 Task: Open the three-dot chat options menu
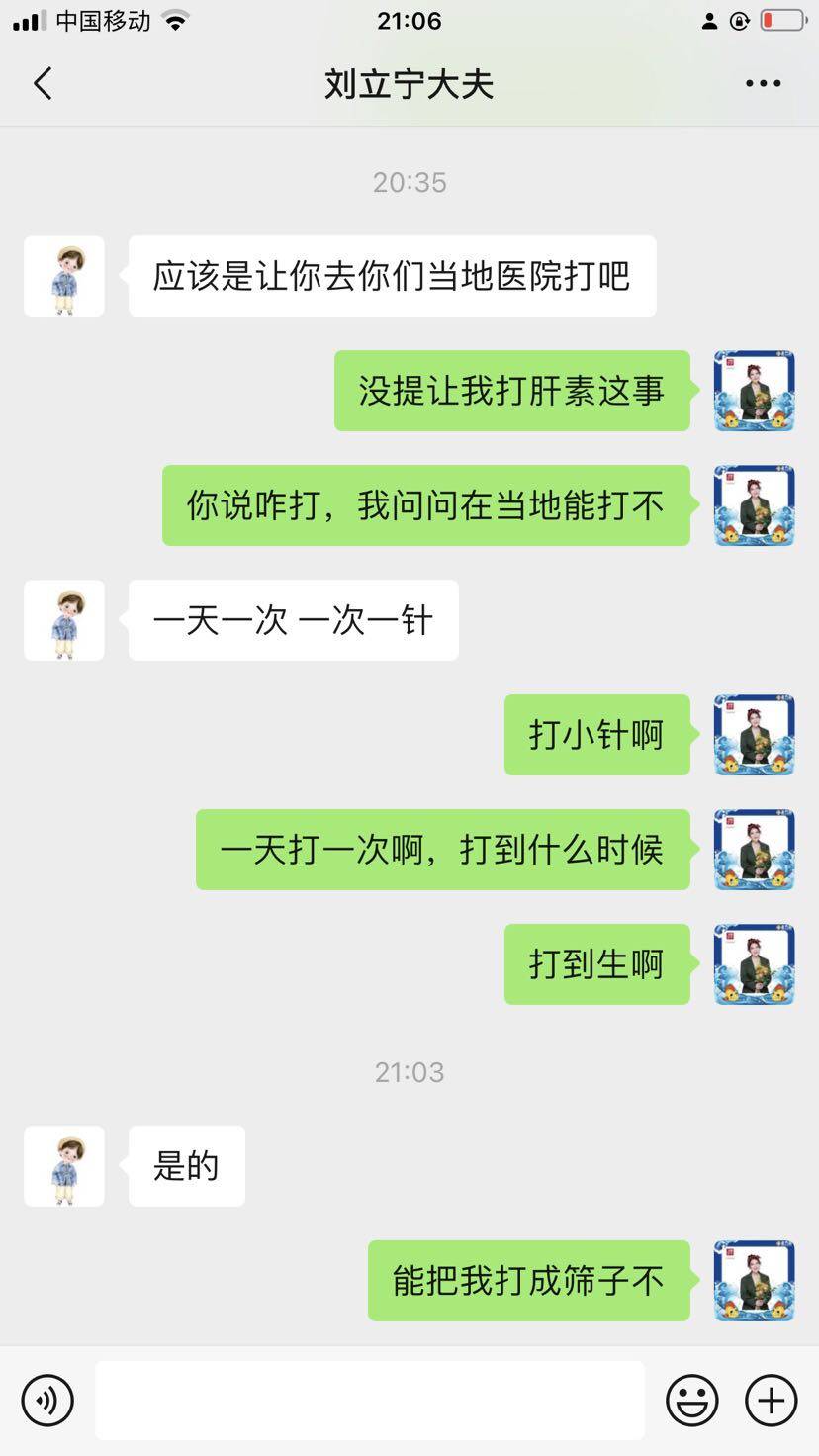point(763,84)
